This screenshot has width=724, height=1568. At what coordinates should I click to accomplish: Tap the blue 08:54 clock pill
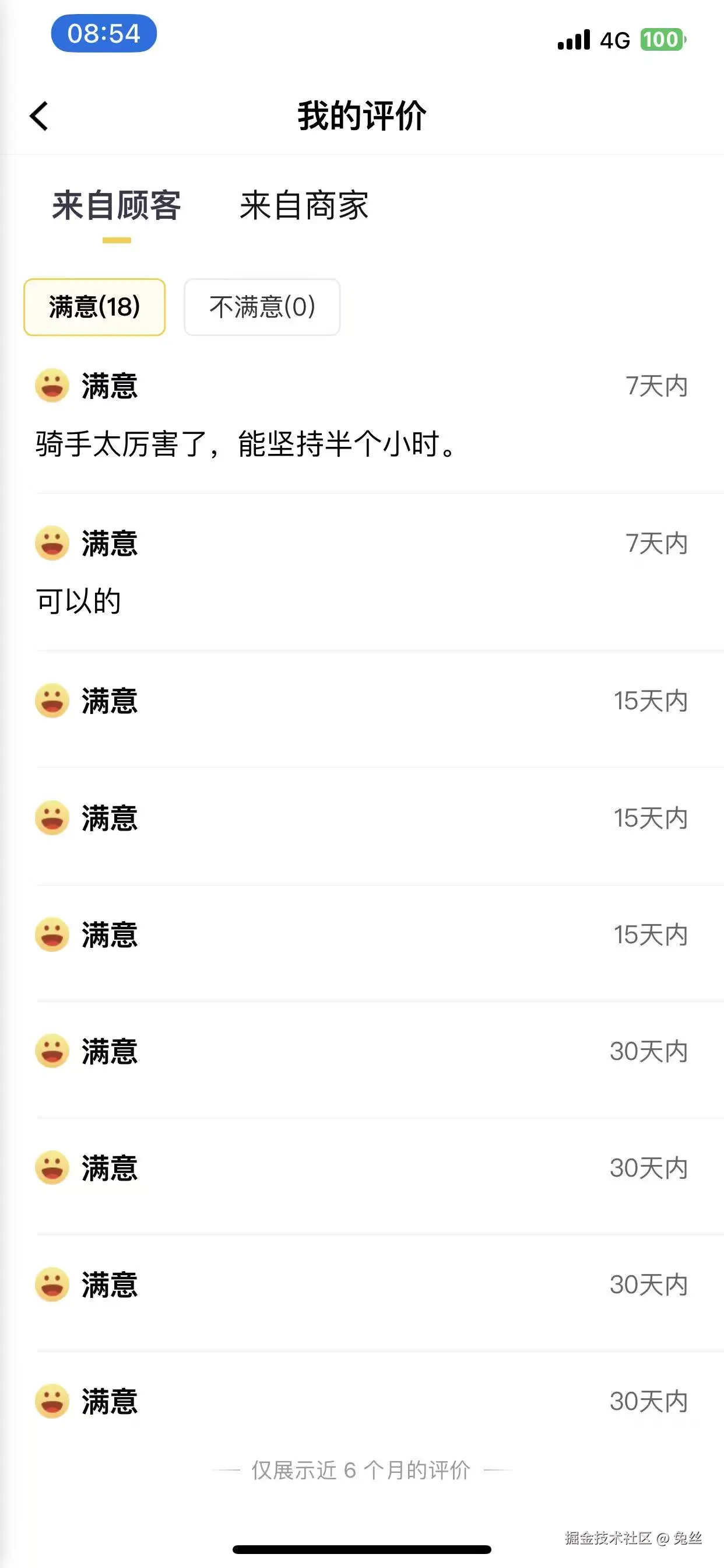(x=103, y=36)
